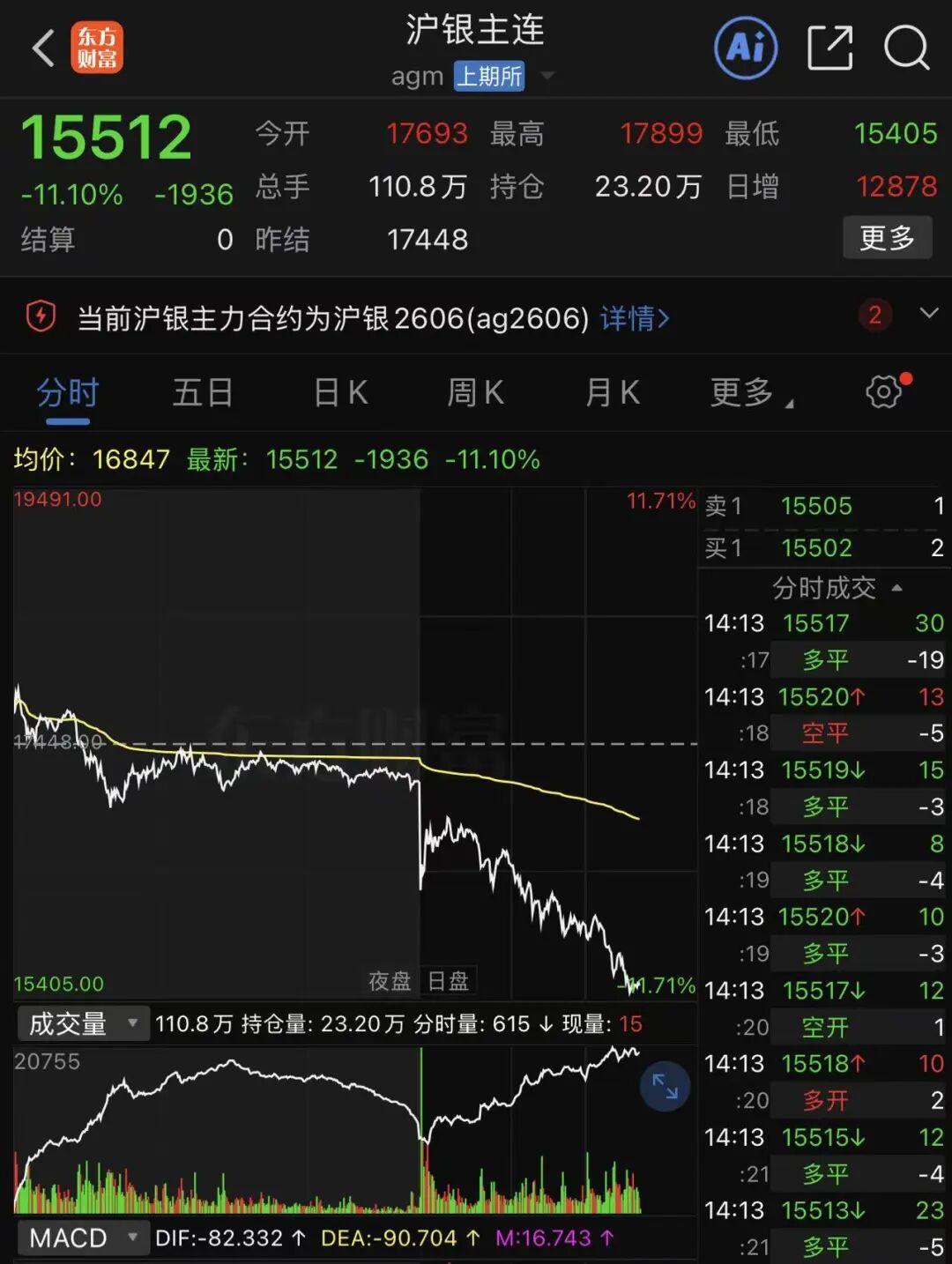Switch to the 五日 chart tab
This screenshot has width=952, height=1264.
click(203, 393)
